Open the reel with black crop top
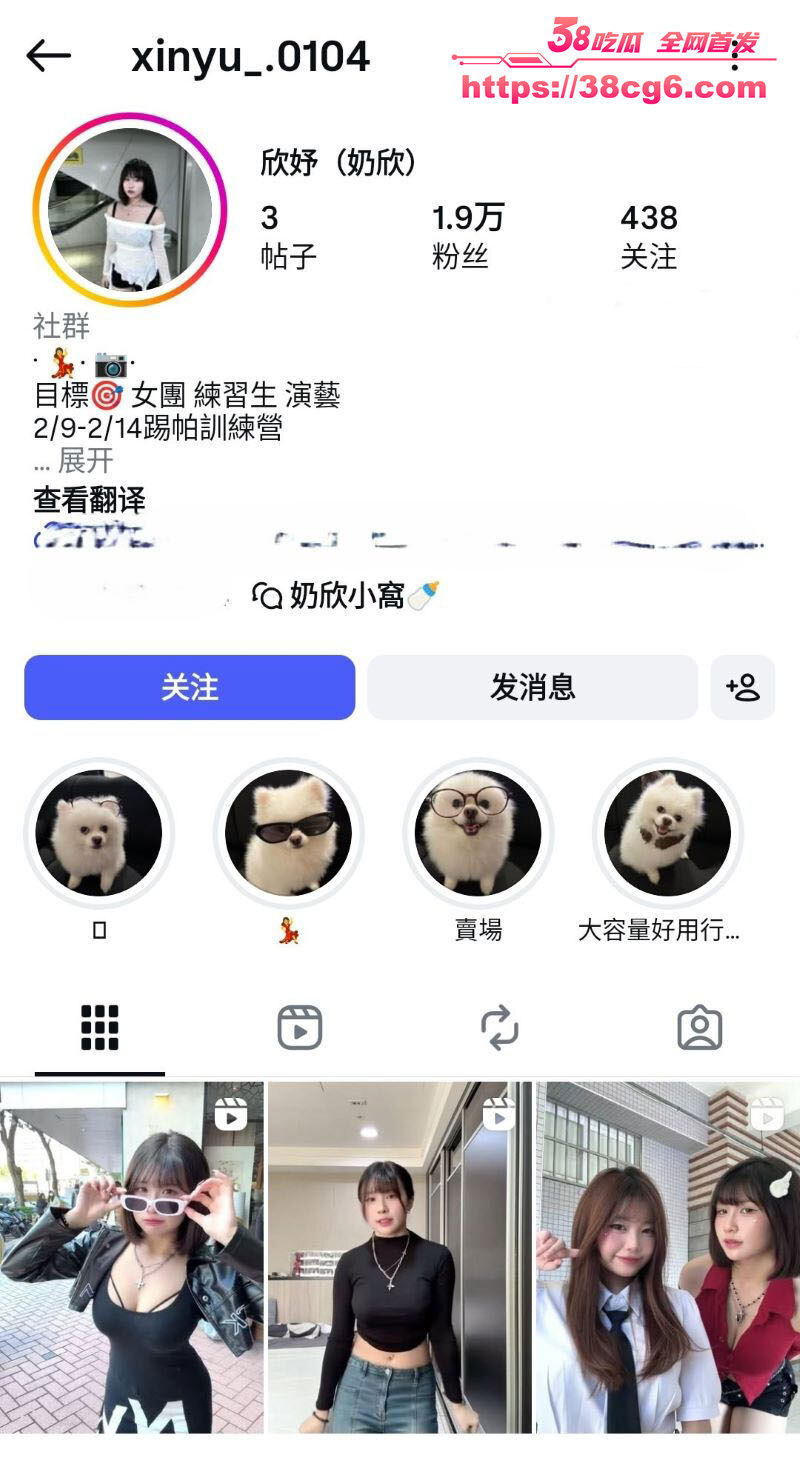Image resolution: width=800 pixels, height=1467 pixels. [400, 1257]
